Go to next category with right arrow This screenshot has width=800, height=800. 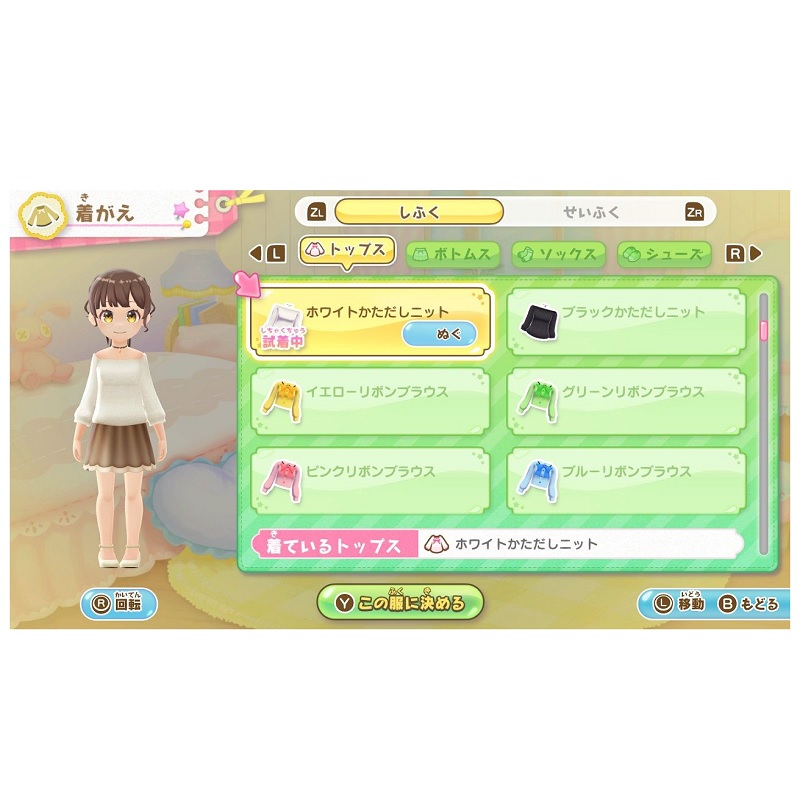click(741, 254)
